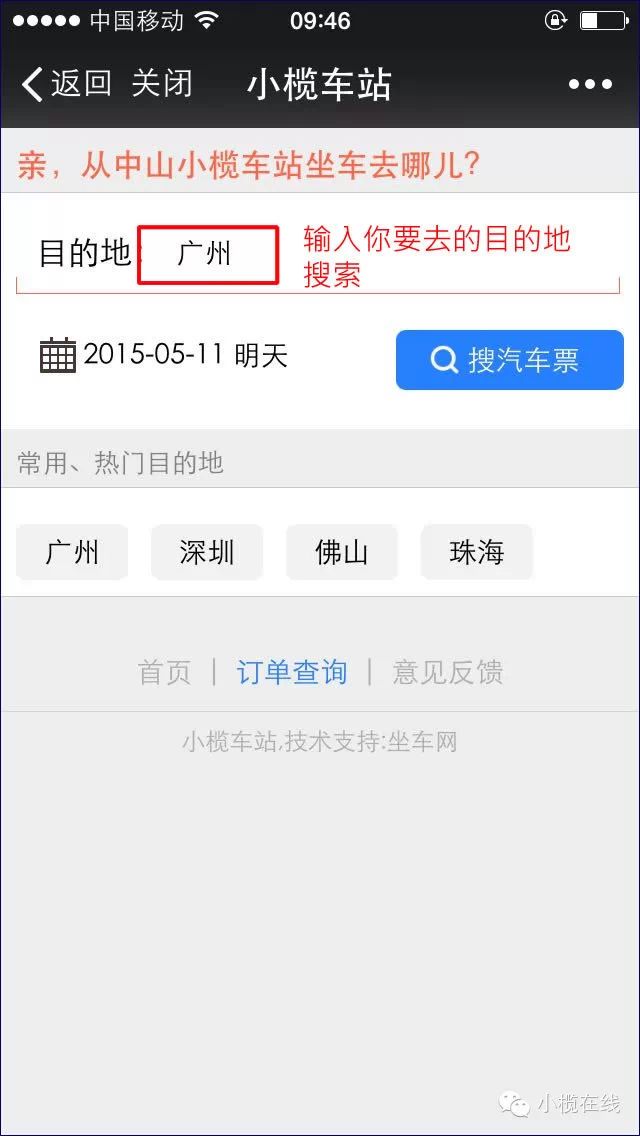Close the page with 关闭

161,84
